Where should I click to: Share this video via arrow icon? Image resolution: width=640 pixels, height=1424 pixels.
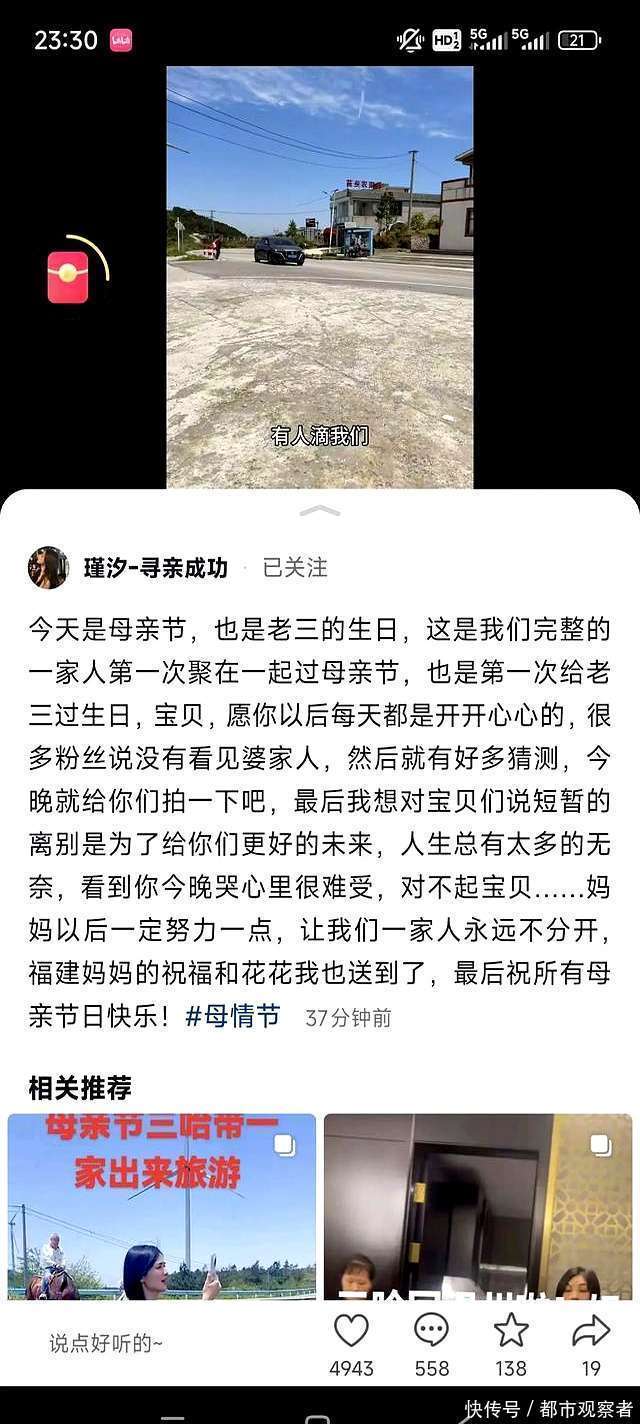(x=591, y=1331)
